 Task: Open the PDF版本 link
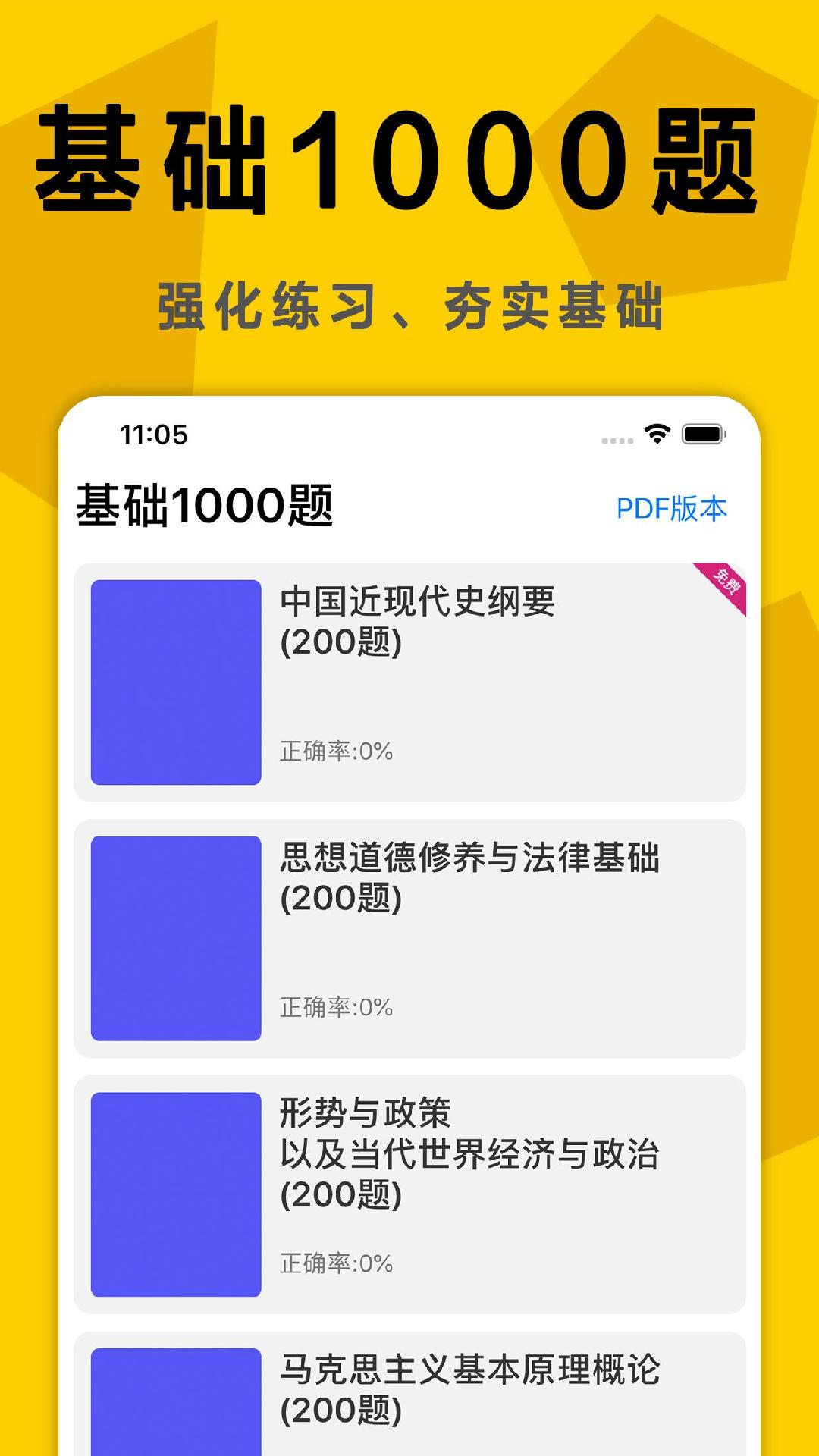click(x=672, y=507)
